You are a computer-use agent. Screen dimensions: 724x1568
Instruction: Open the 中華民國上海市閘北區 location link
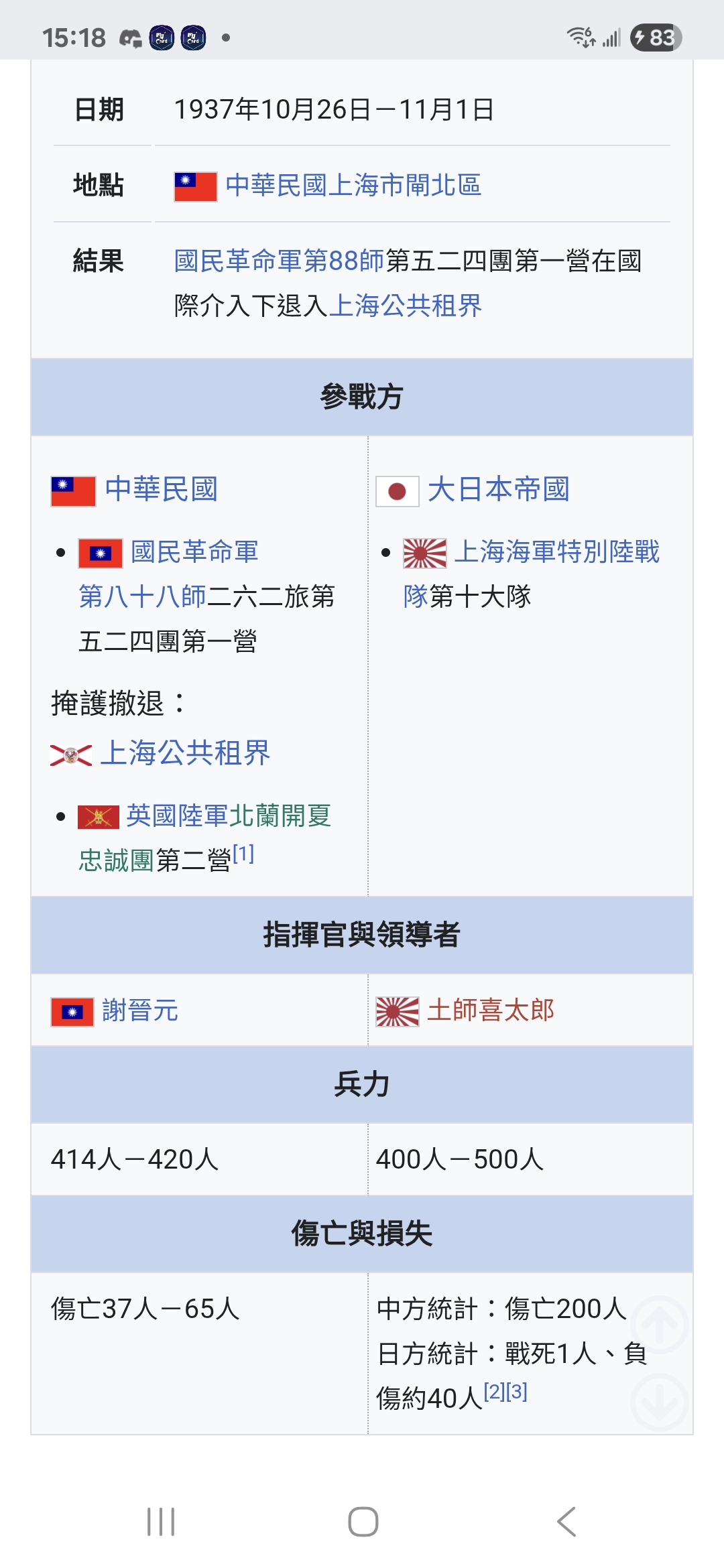click(x=353, y=186)
